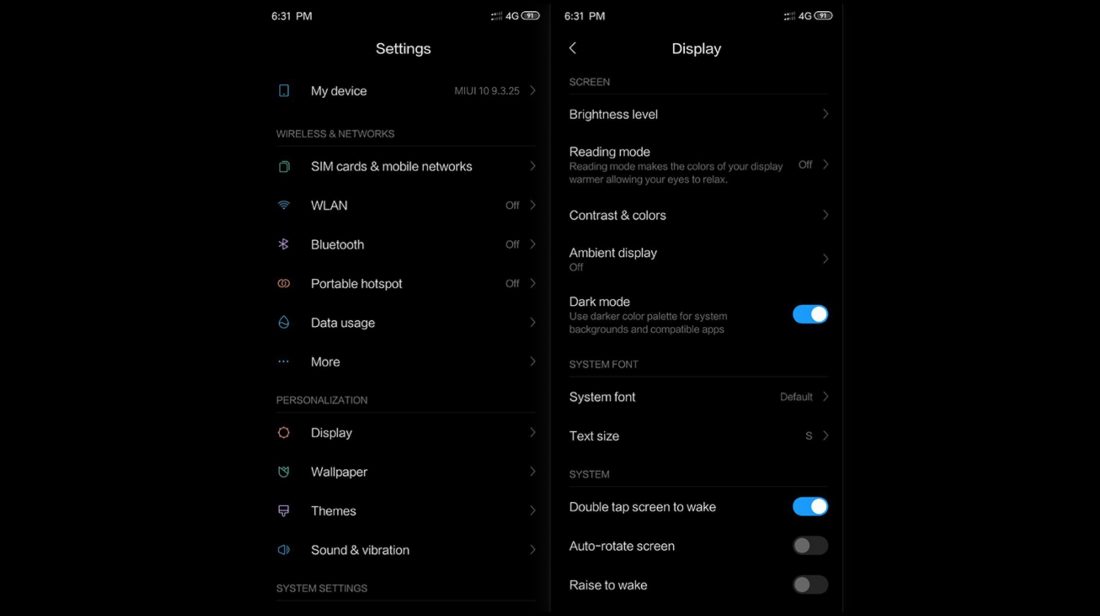
Task: Open More network options
Action: pos(404,362)
